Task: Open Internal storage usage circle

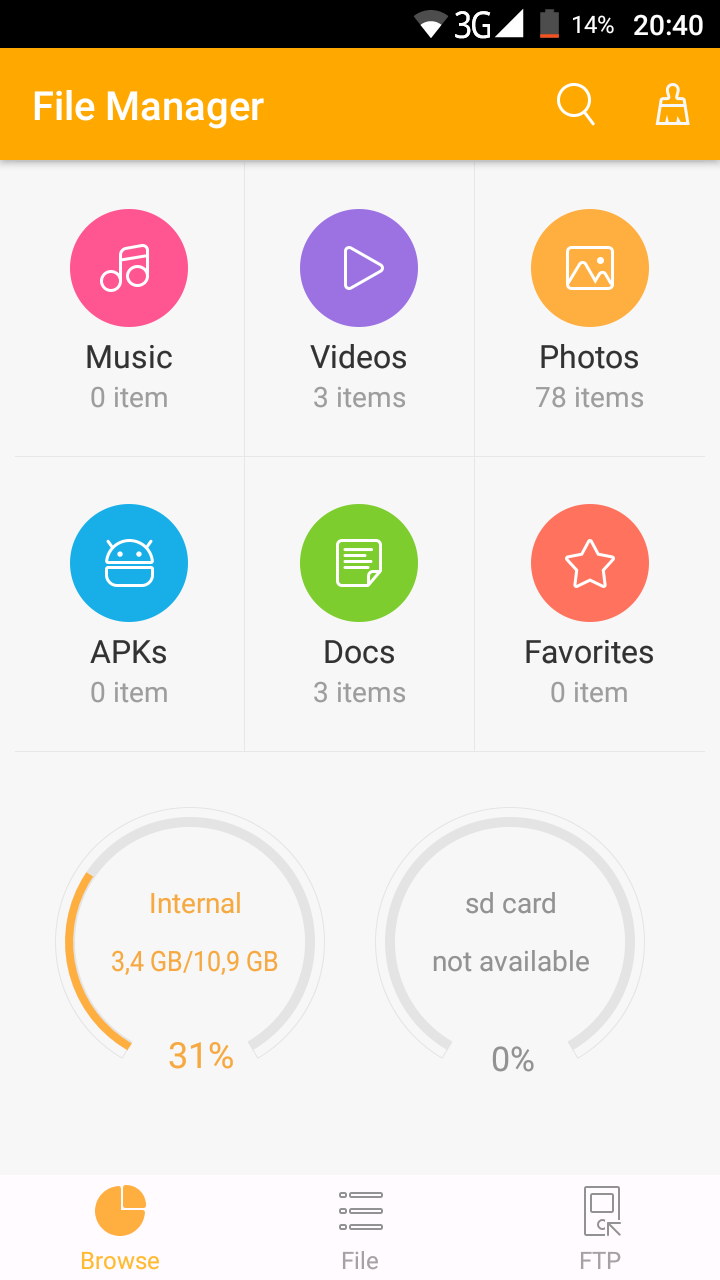Action: (190, 942)
